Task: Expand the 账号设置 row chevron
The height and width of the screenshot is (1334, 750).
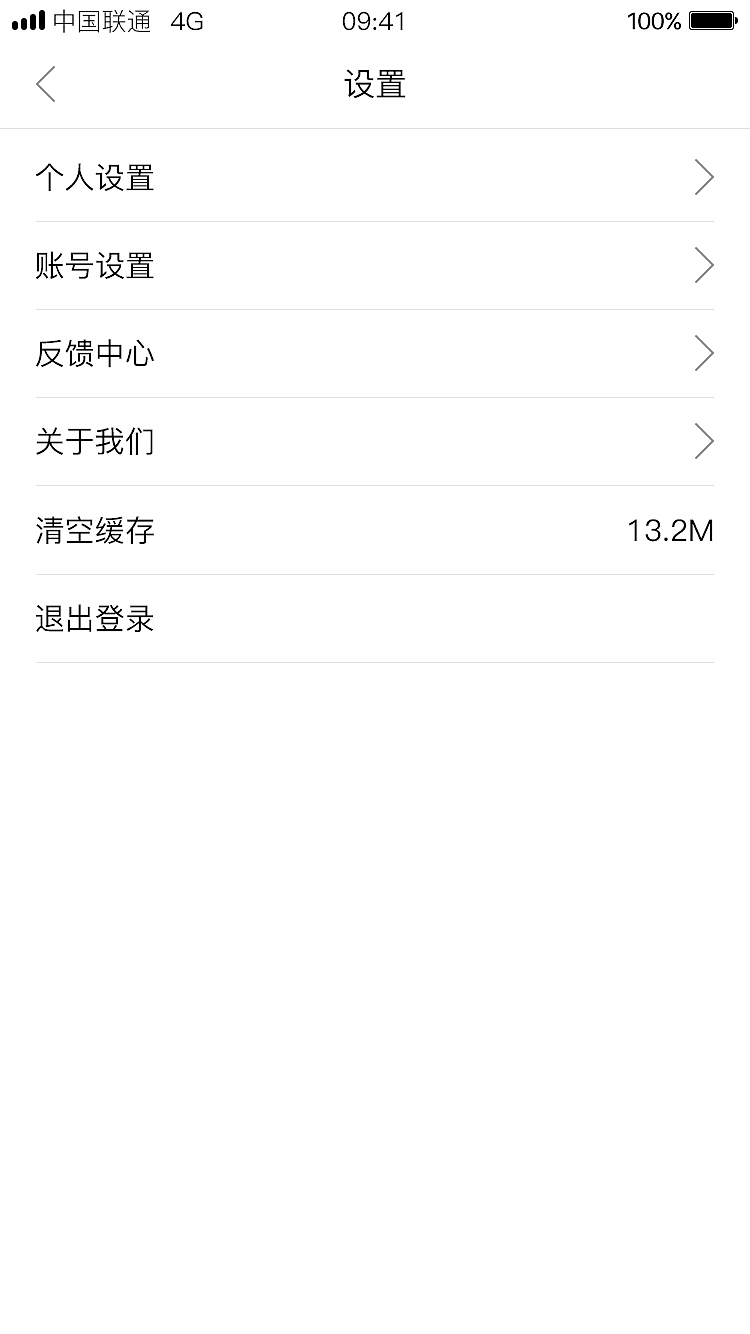Action: (x=705, y=265)
